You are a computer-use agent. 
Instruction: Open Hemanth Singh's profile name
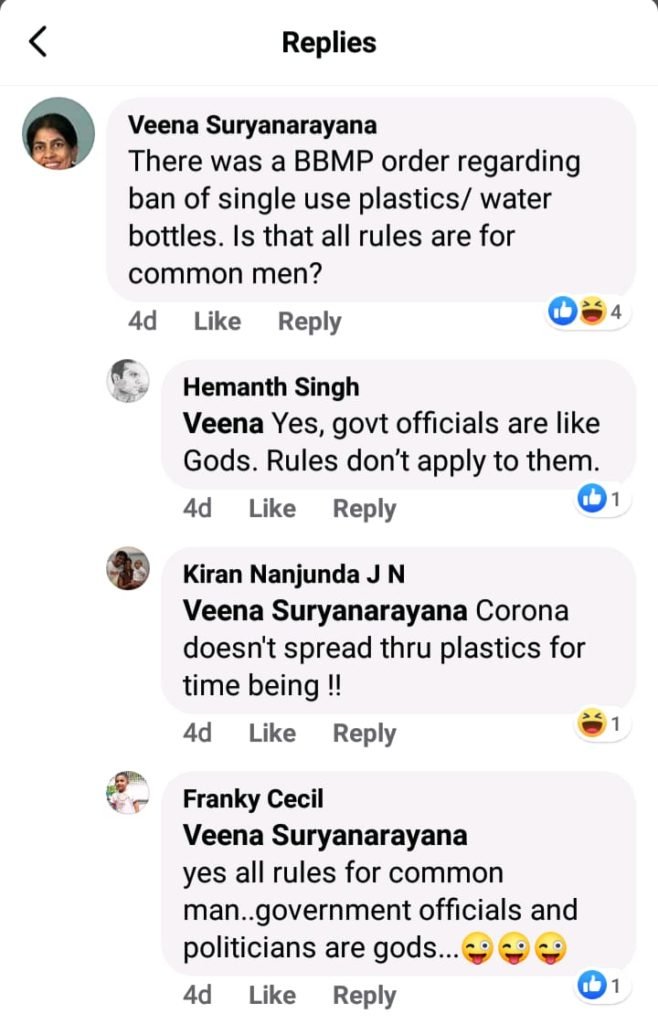click(x=270, y=388)
